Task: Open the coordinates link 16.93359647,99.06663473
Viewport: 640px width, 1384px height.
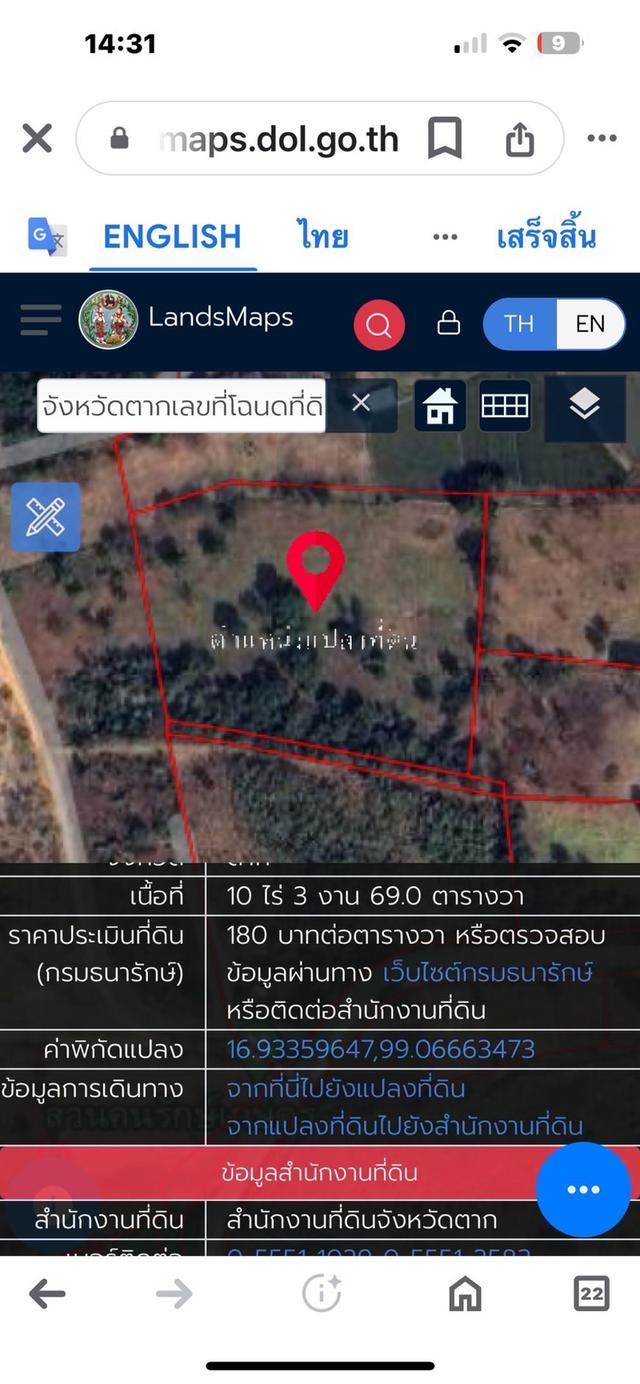Action: (x=381, y=1049)
